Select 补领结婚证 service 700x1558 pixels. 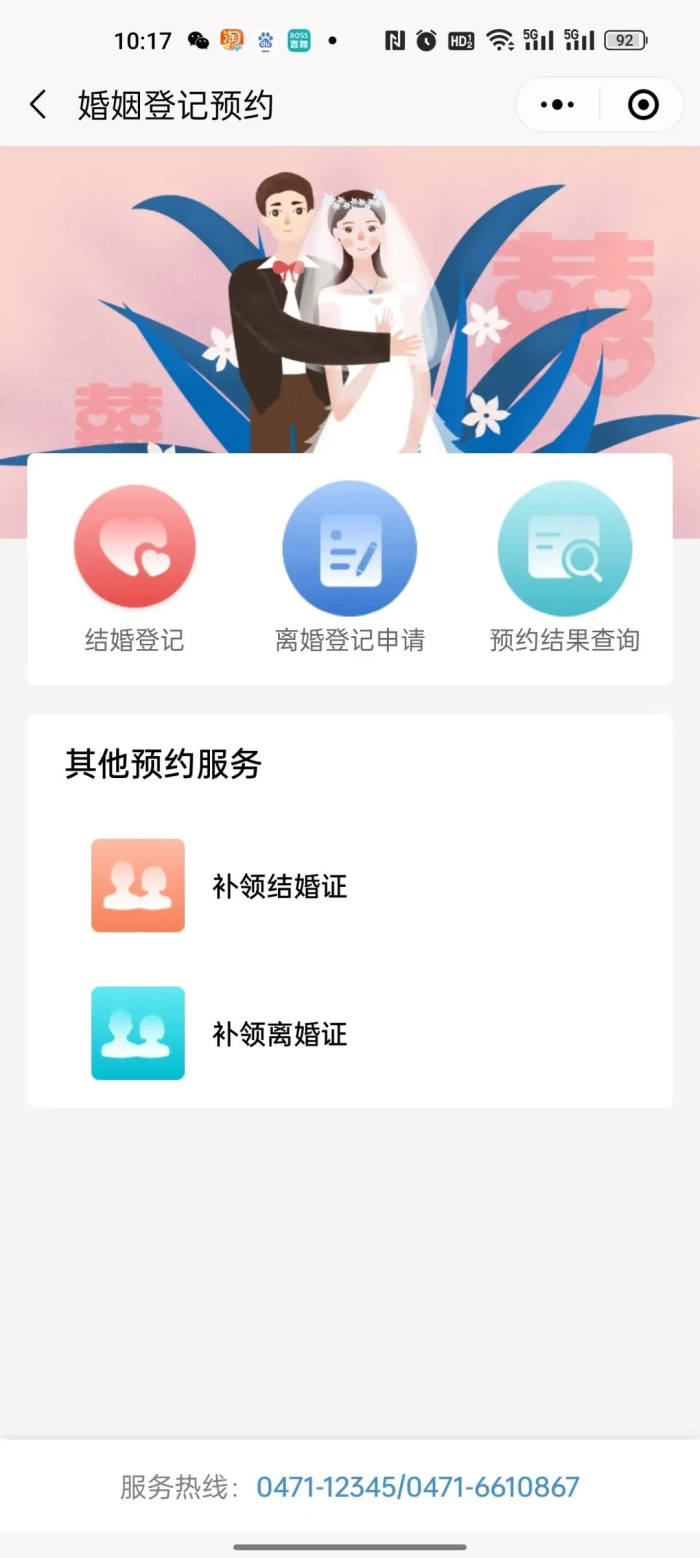(279, 886)
